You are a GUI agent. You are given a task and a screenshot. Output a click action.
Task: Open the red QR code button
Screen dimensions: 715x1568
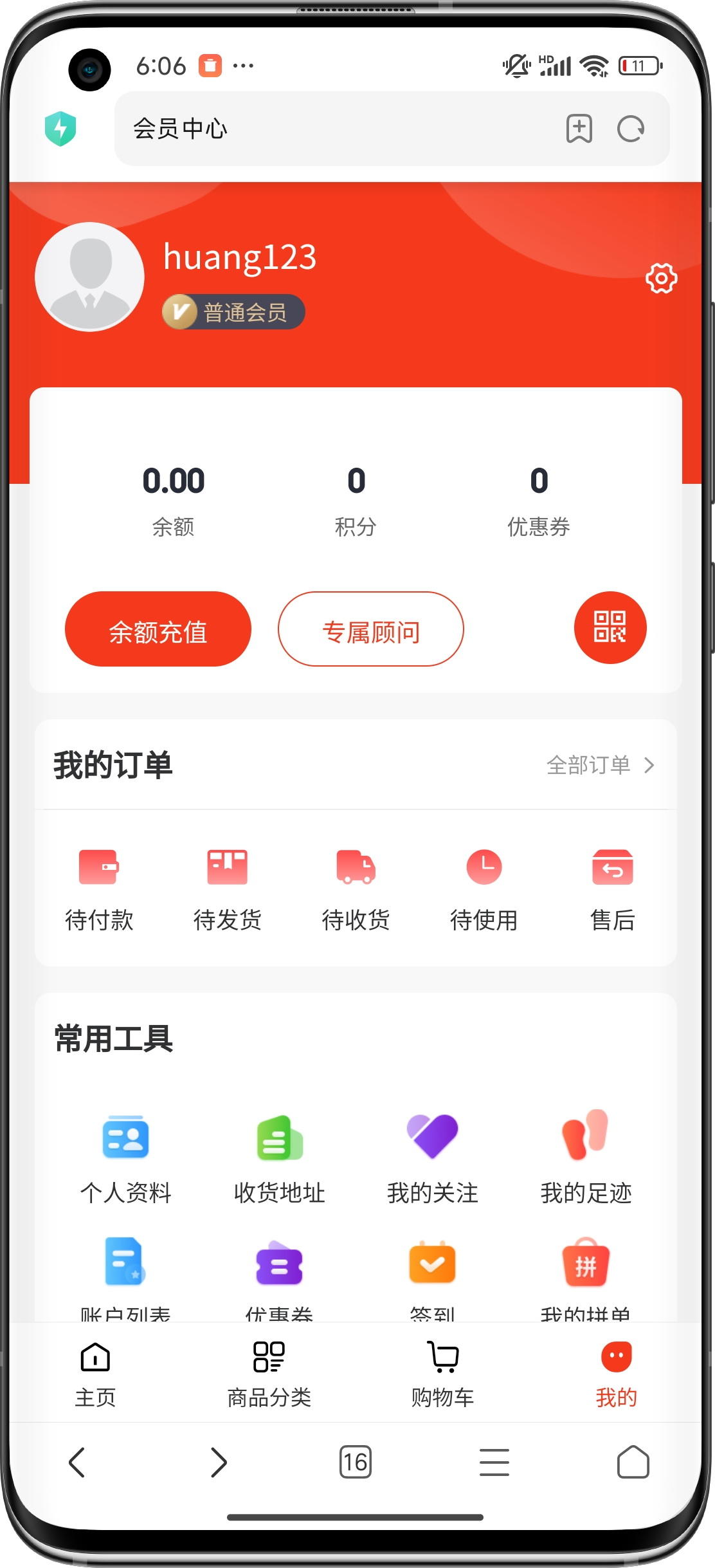tap(610, 627)
